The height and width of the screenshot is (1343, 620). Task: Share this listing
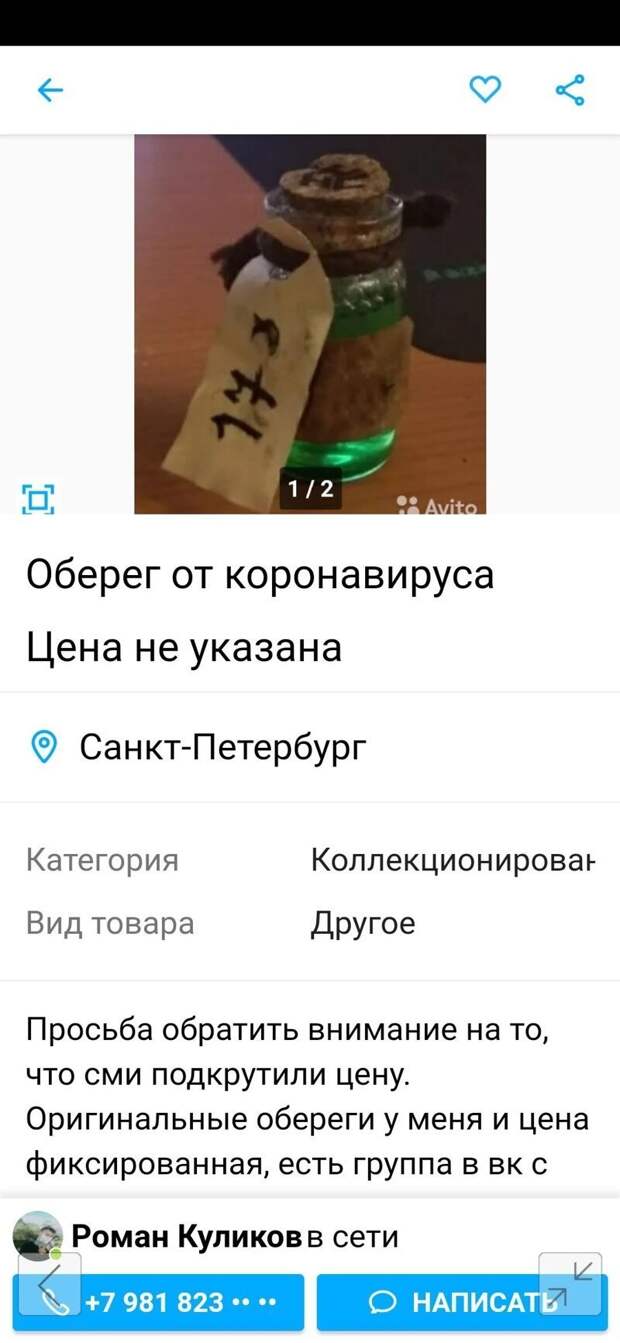[569, 91]
